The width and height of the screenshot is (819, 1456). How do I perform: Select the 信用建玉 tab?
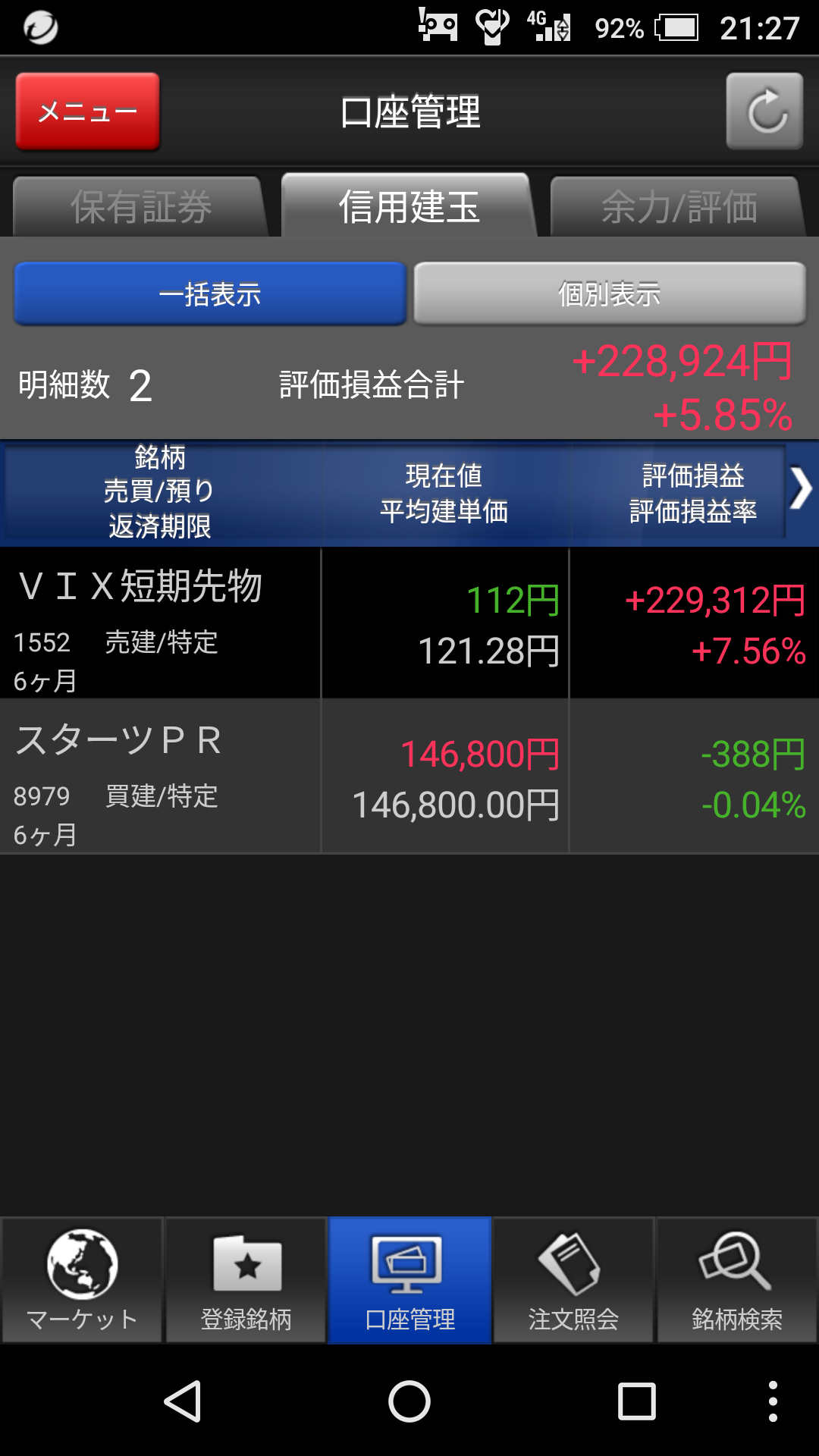(x=409, y=207)
